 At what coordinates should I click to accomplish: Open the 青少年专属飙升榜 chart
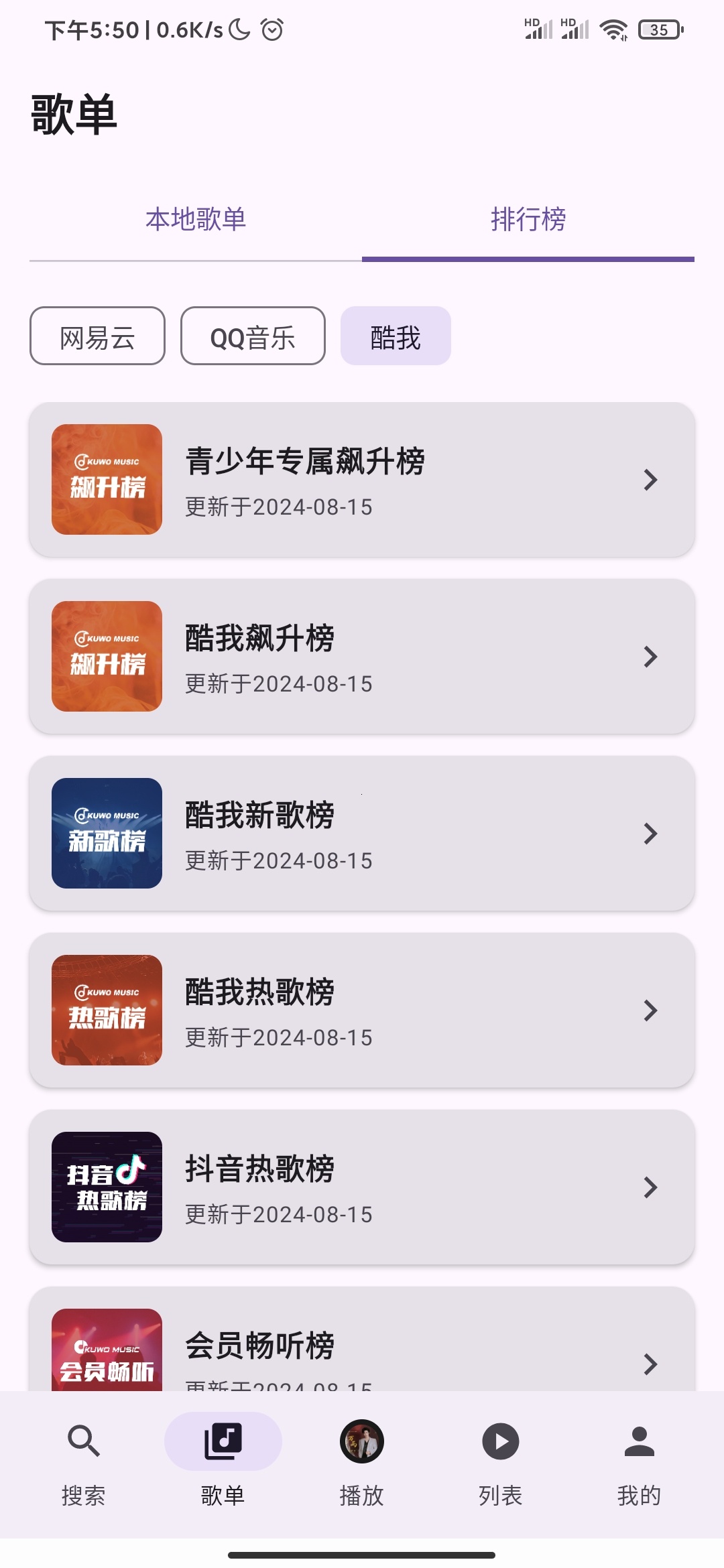pyautogui.click(x=362, y=480)
